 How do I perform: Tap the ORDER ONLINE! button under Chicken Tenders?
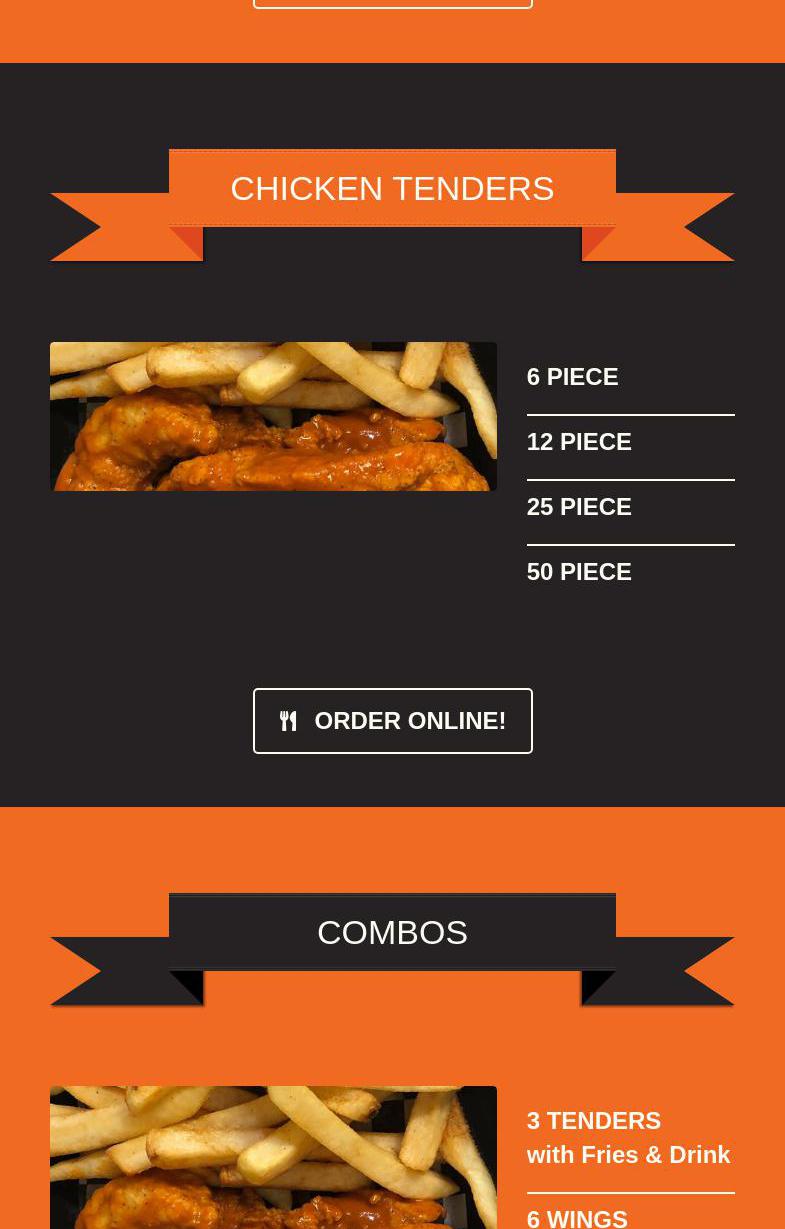pyautogui.click(x=392, y=720)
